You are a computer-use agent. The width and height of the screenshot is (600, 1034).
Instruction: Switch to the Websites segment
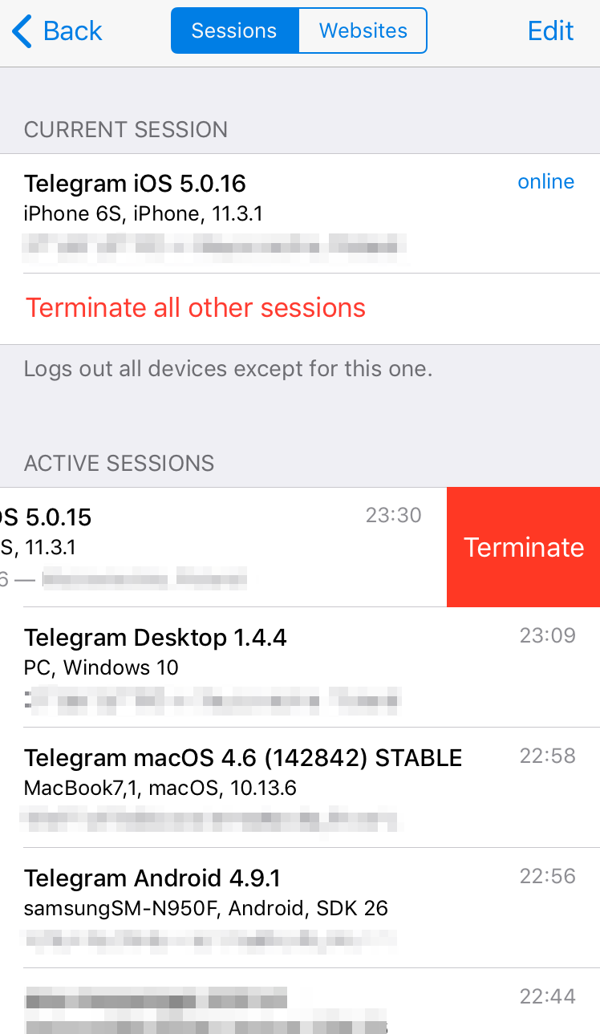point(363,31)
